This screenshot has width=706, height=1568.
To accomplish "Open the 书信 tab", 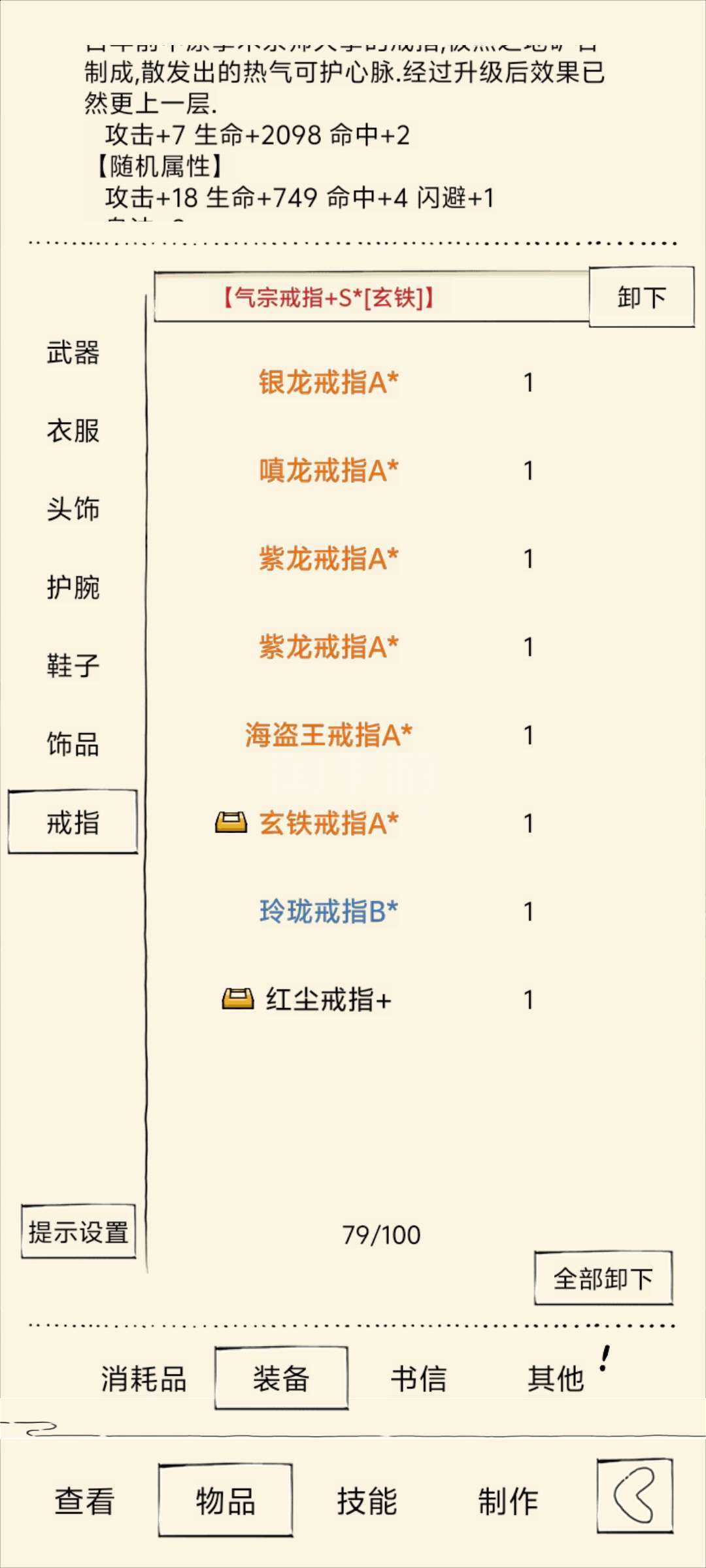I will pyautogui.click(x=419, y=1379).
